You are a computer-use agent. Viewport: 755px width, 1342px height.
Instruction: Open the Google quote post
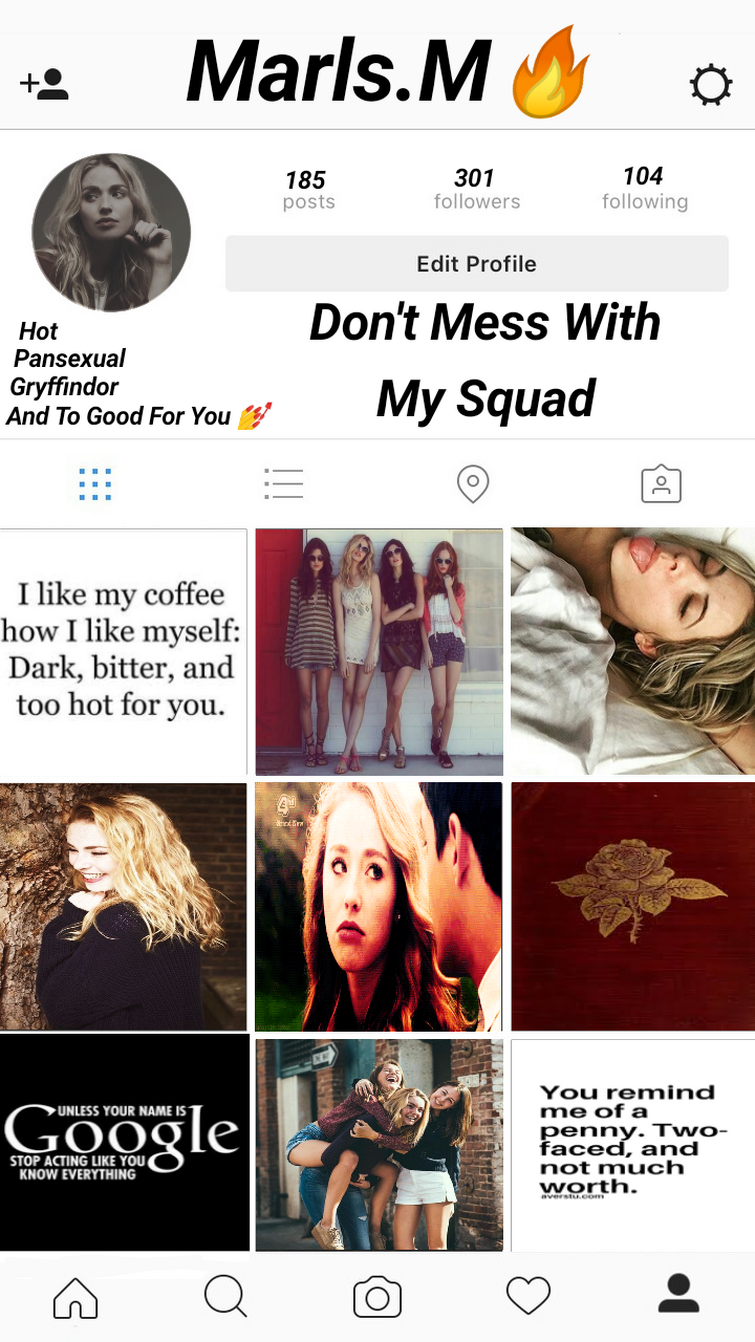coord(123,1142)
